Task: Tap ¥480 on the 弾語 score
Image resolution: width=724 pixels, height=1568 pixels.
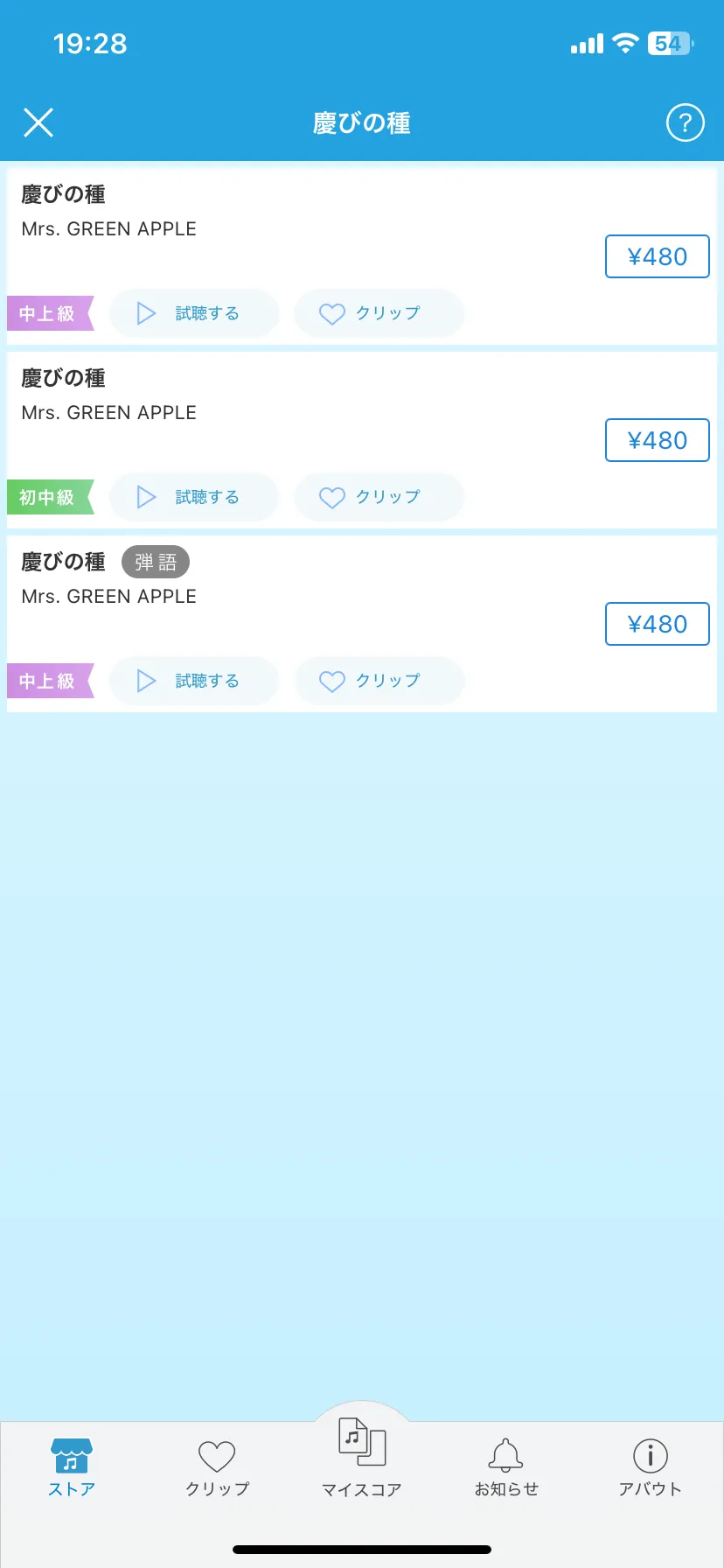Action: (x=657, y=624)
